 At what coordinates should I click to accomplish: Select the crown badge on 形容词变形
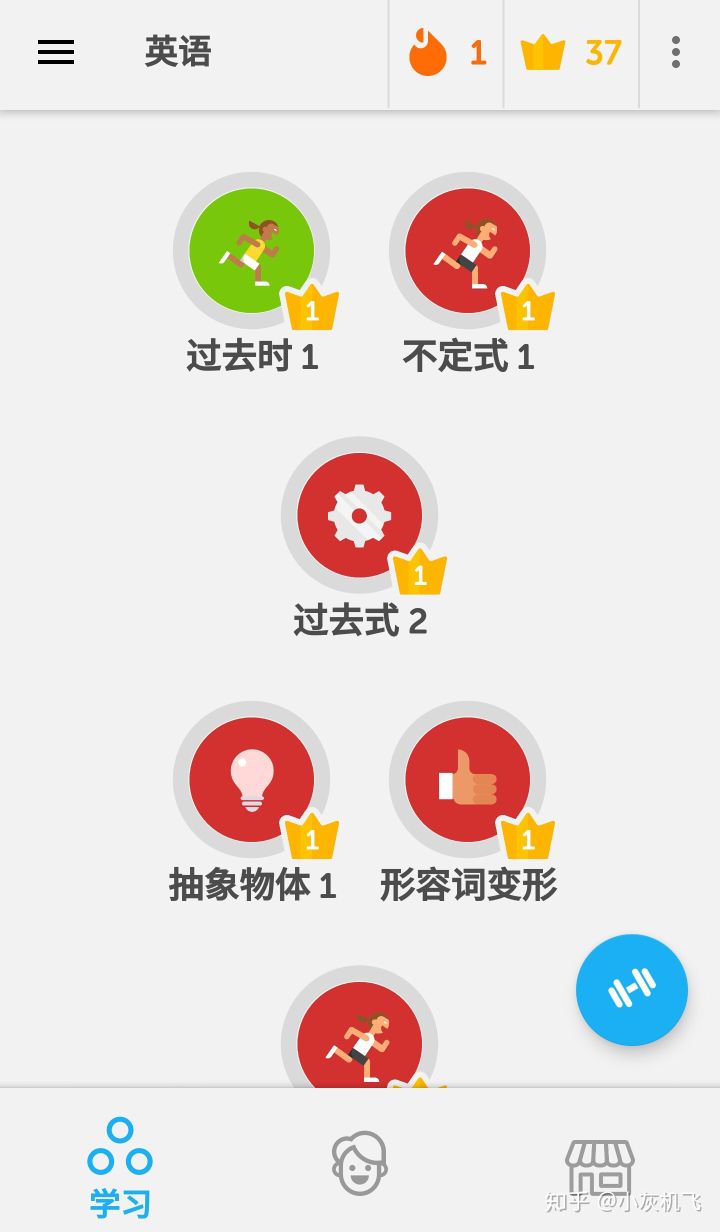tap(529, 838)
